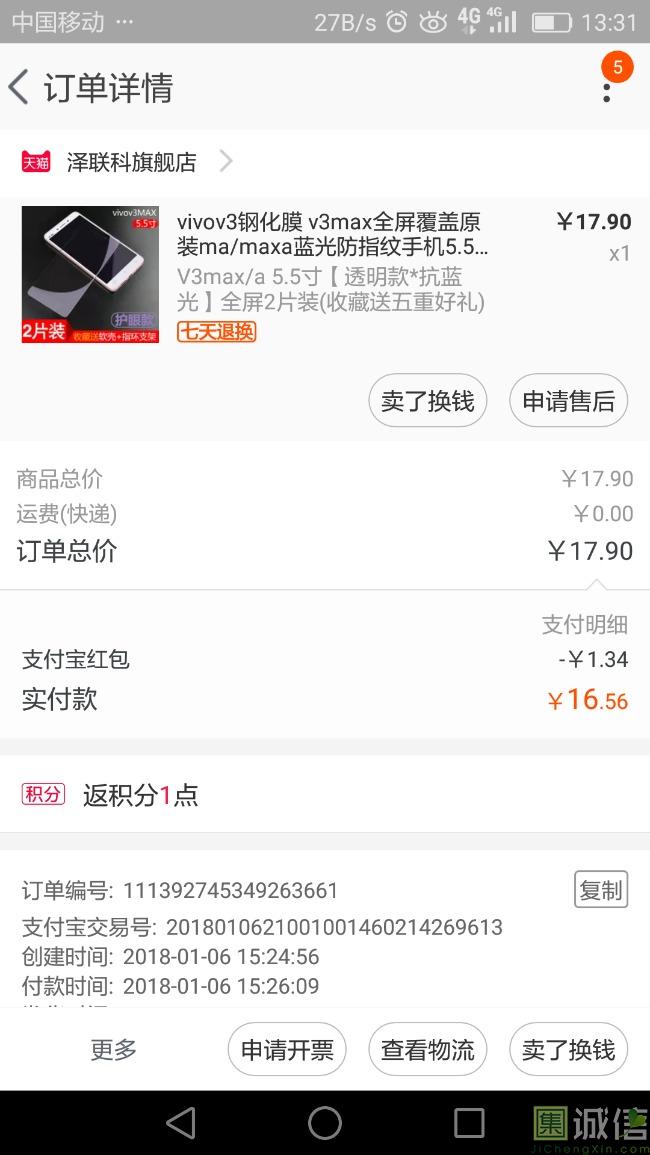Tap 卖了换钱 in the bottom bar
The height and width of the screenshot is (1155, 650).
click(x=568, y=1050)
